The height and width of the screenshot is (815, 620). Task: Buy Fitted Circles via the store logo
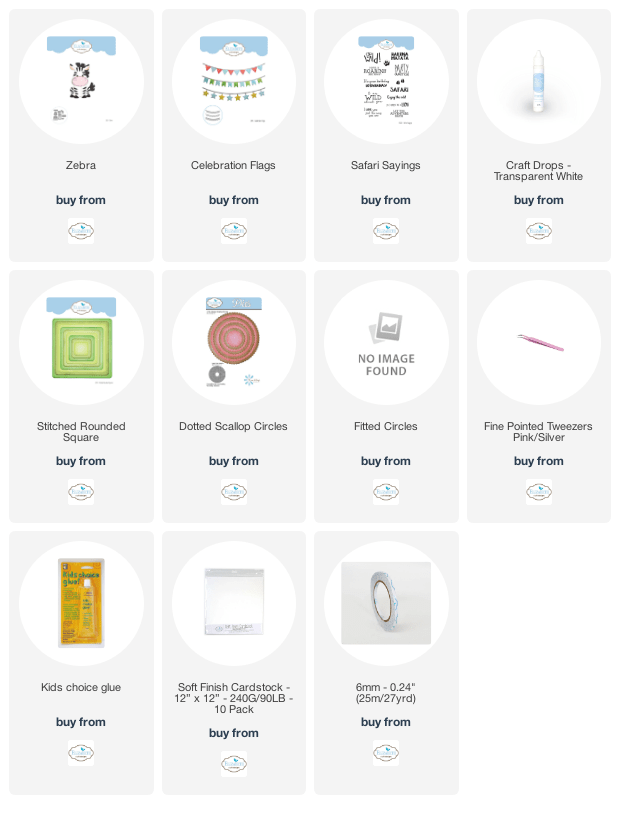(x=386, y=492)
